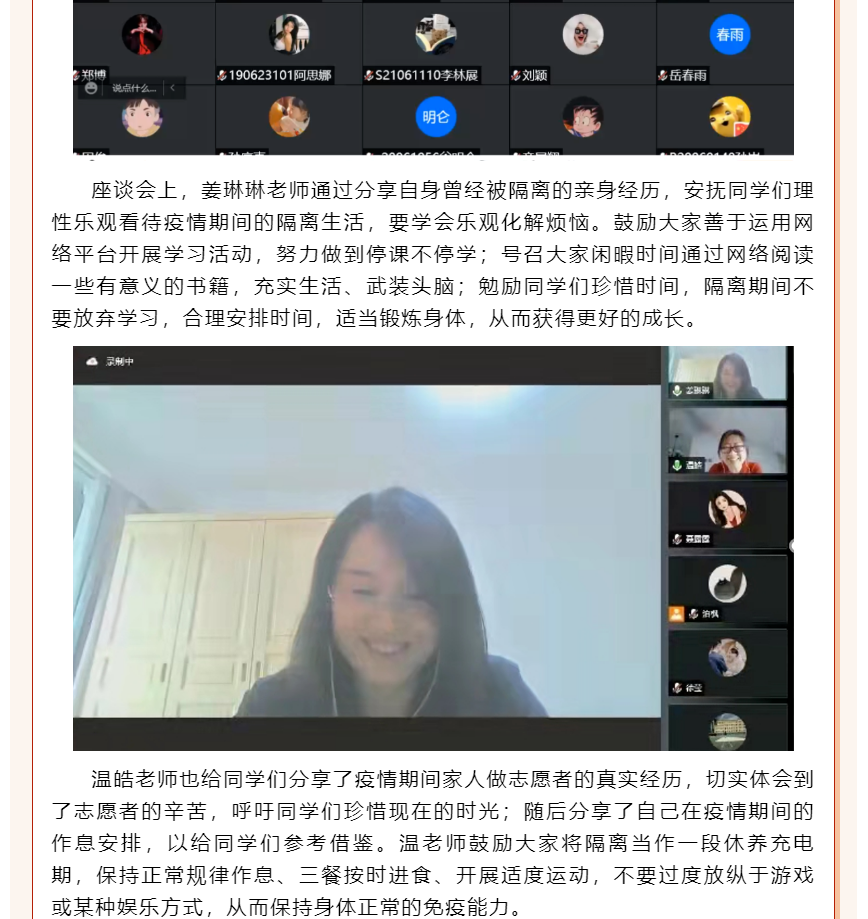Open the meeting participants grid image
868x919 pixels.
pos(433,77)
